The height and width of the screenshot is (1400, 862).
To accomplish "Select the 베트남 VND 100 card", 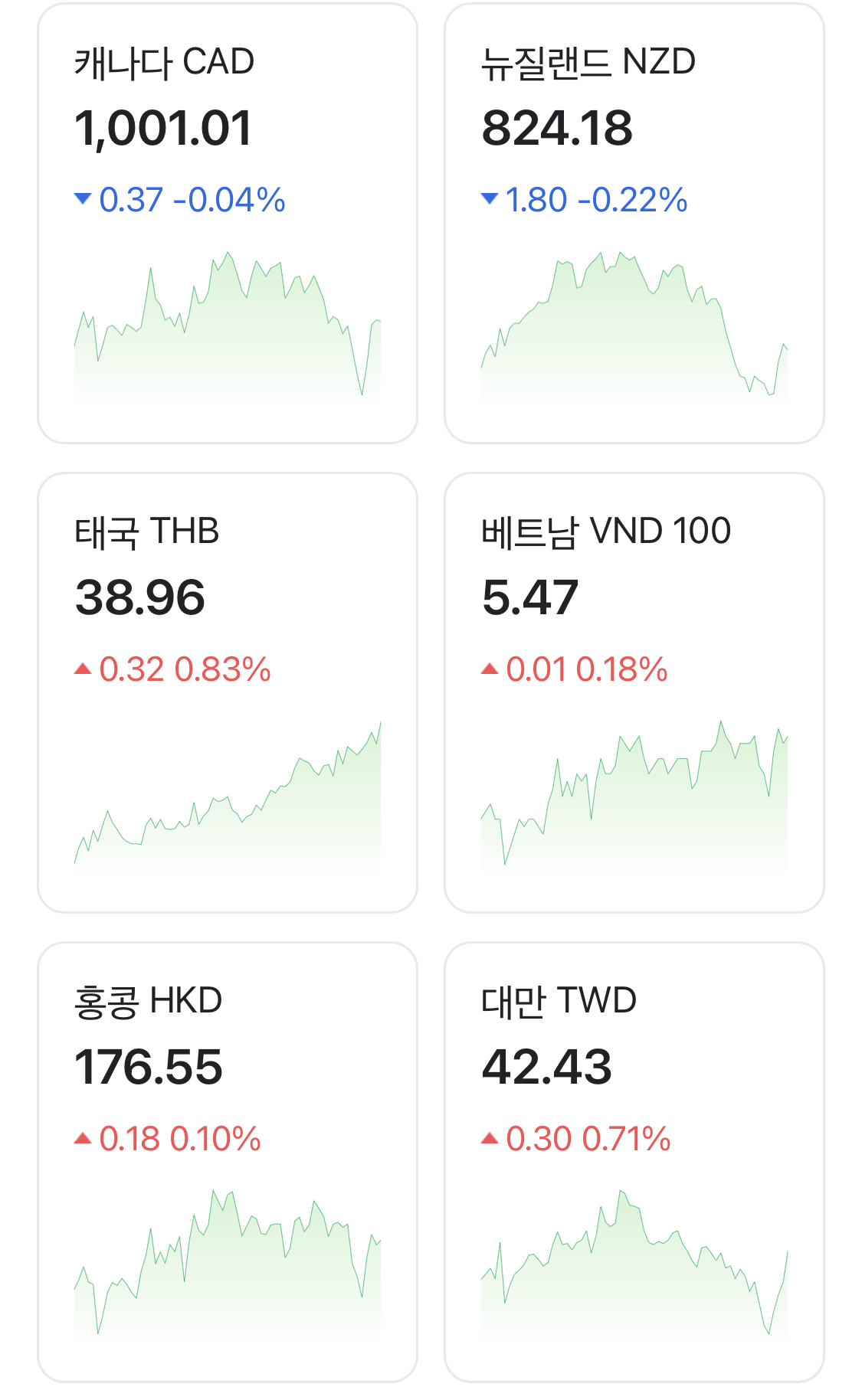I will [x=634, y=693].
